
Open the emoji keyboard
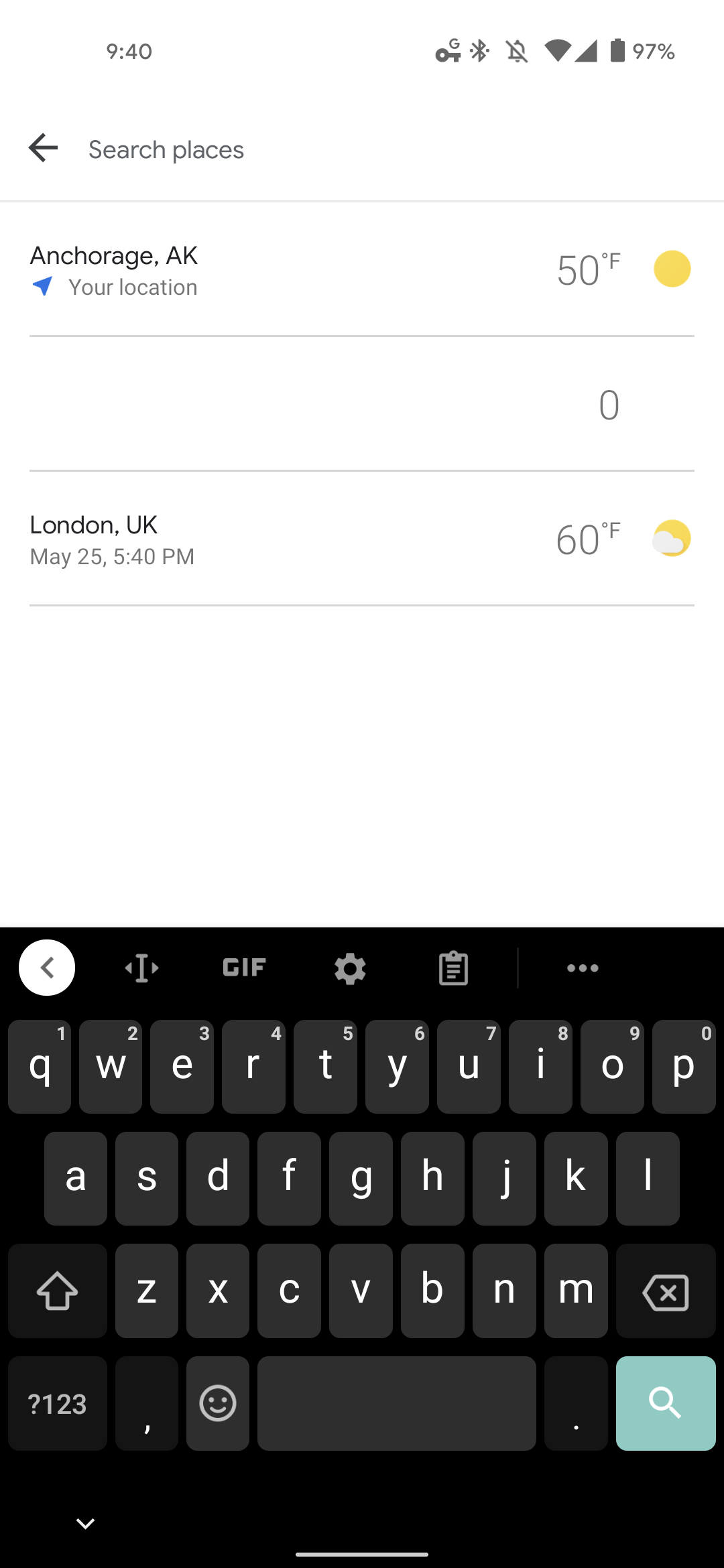[218, 1403]
